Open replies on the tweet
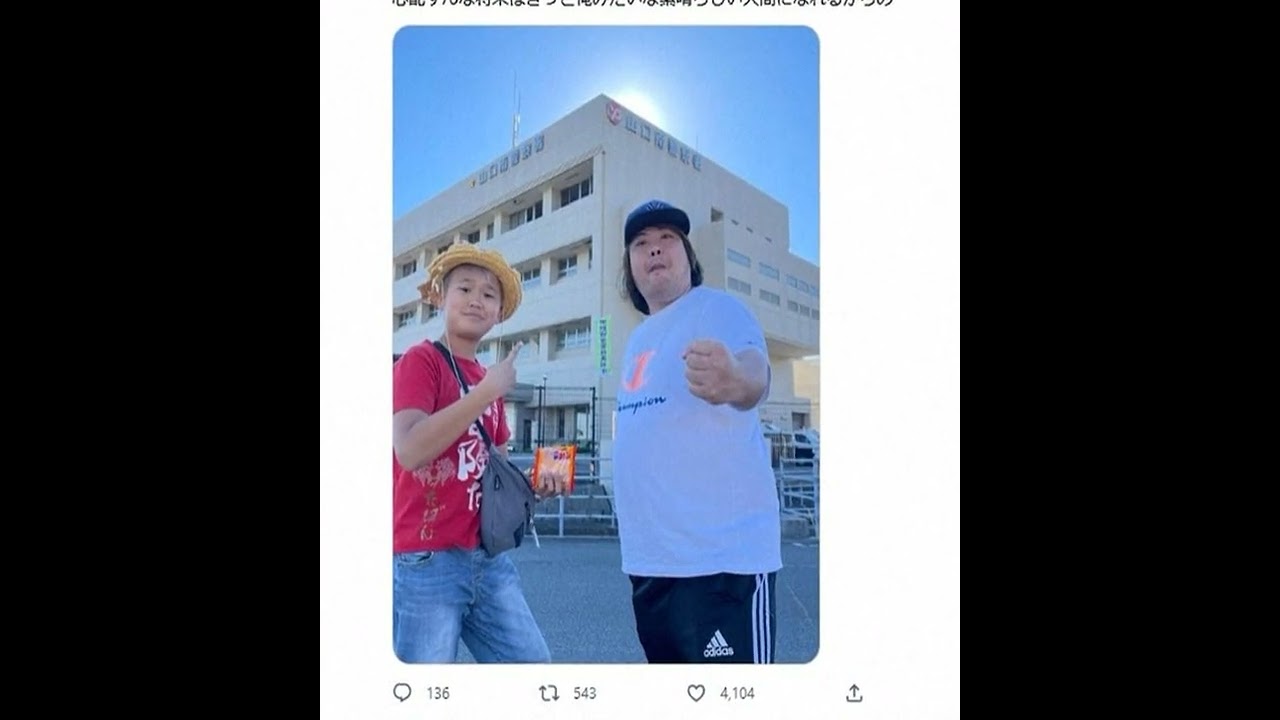 click(x=402, y=692)
